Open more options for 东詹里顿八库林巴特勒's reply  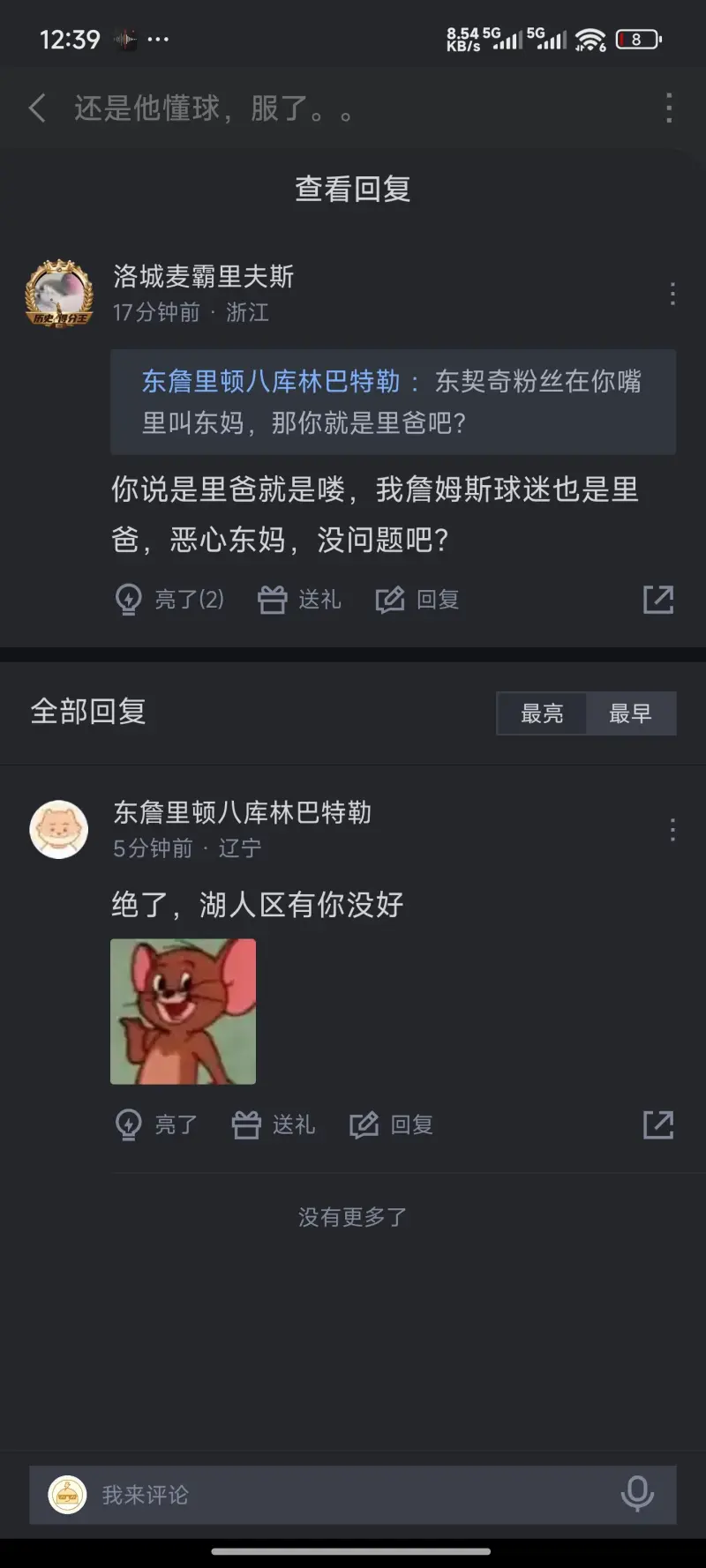pyautogui.click(x=672, y=830)
